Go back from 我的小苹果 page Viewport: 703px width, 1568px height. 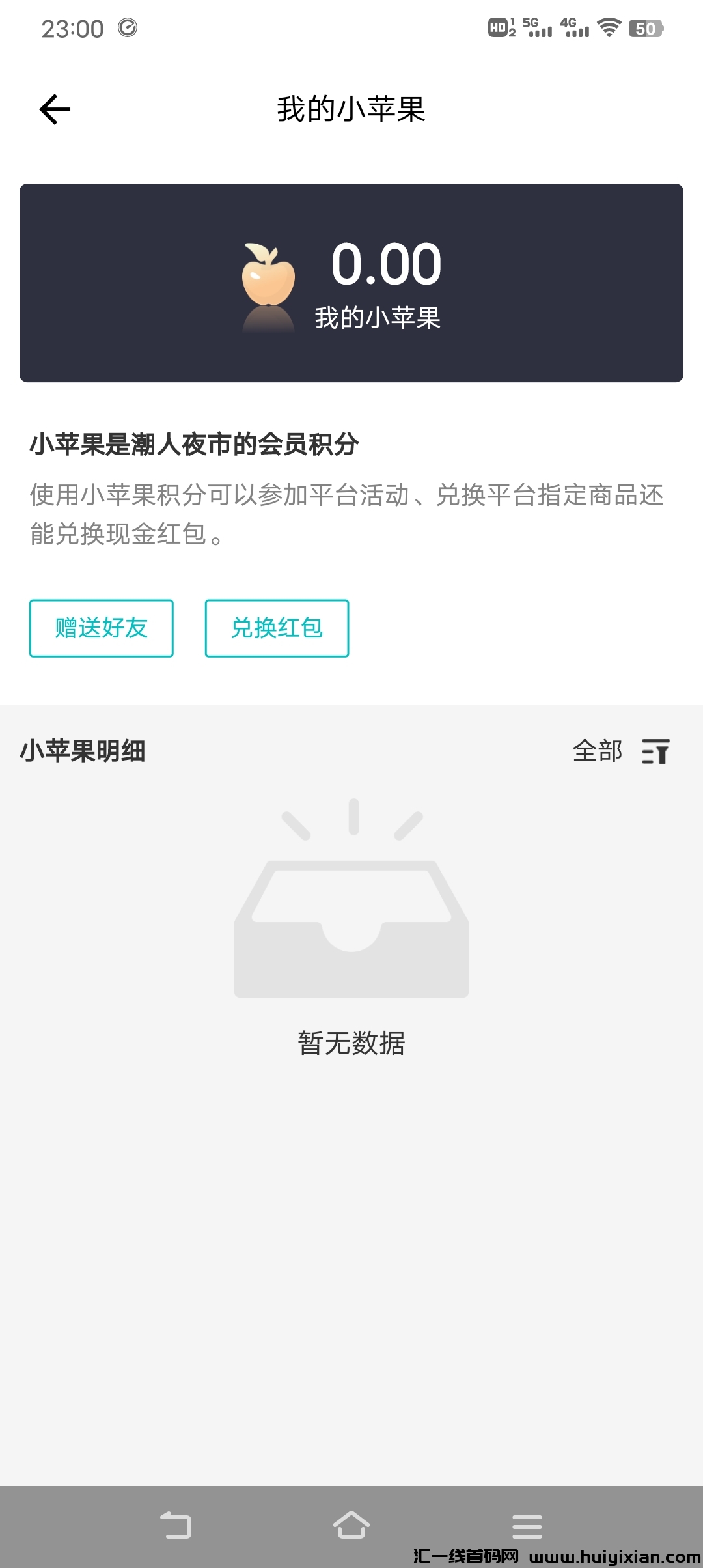click(x=55, y=109)
